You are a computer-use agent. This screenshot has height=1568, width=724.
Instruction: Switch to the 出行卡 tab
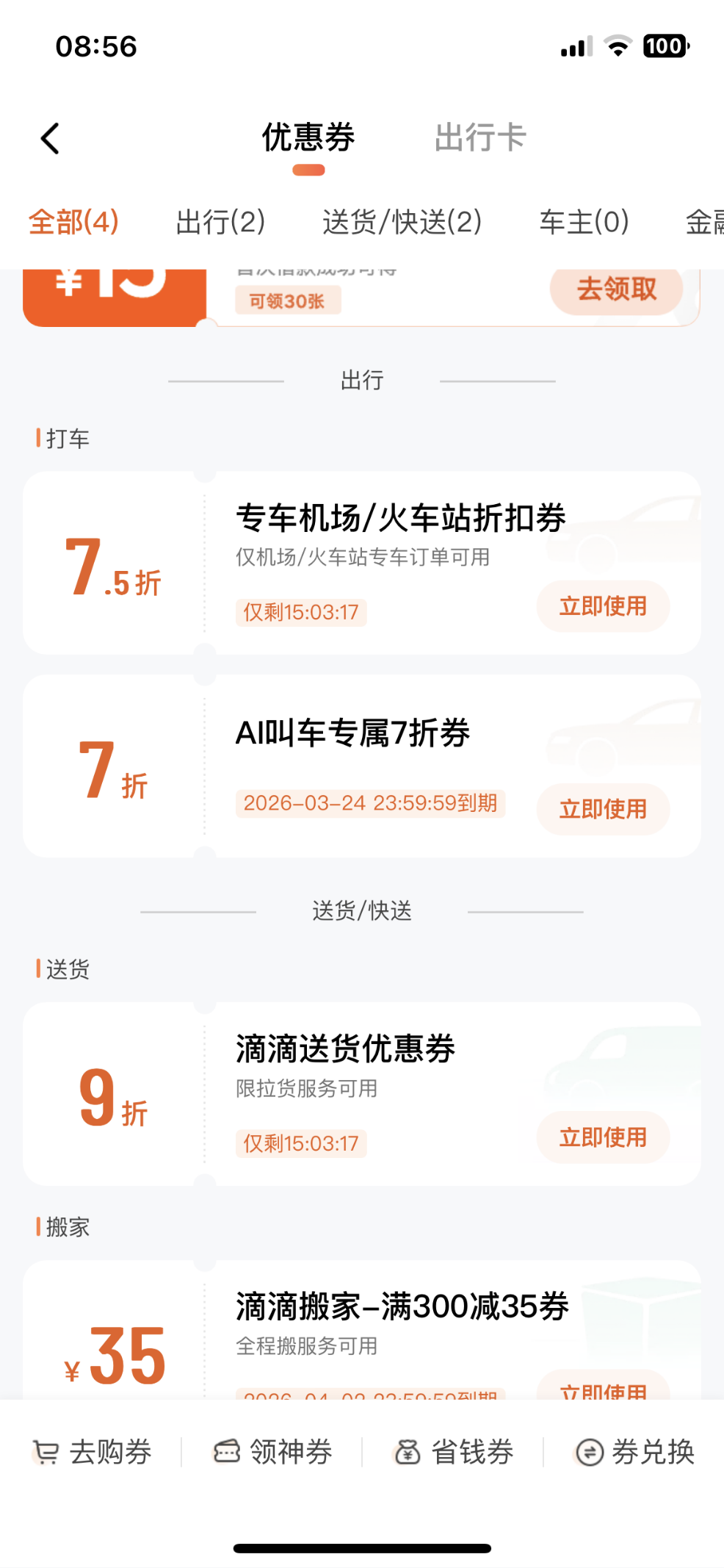coord(481,137)
